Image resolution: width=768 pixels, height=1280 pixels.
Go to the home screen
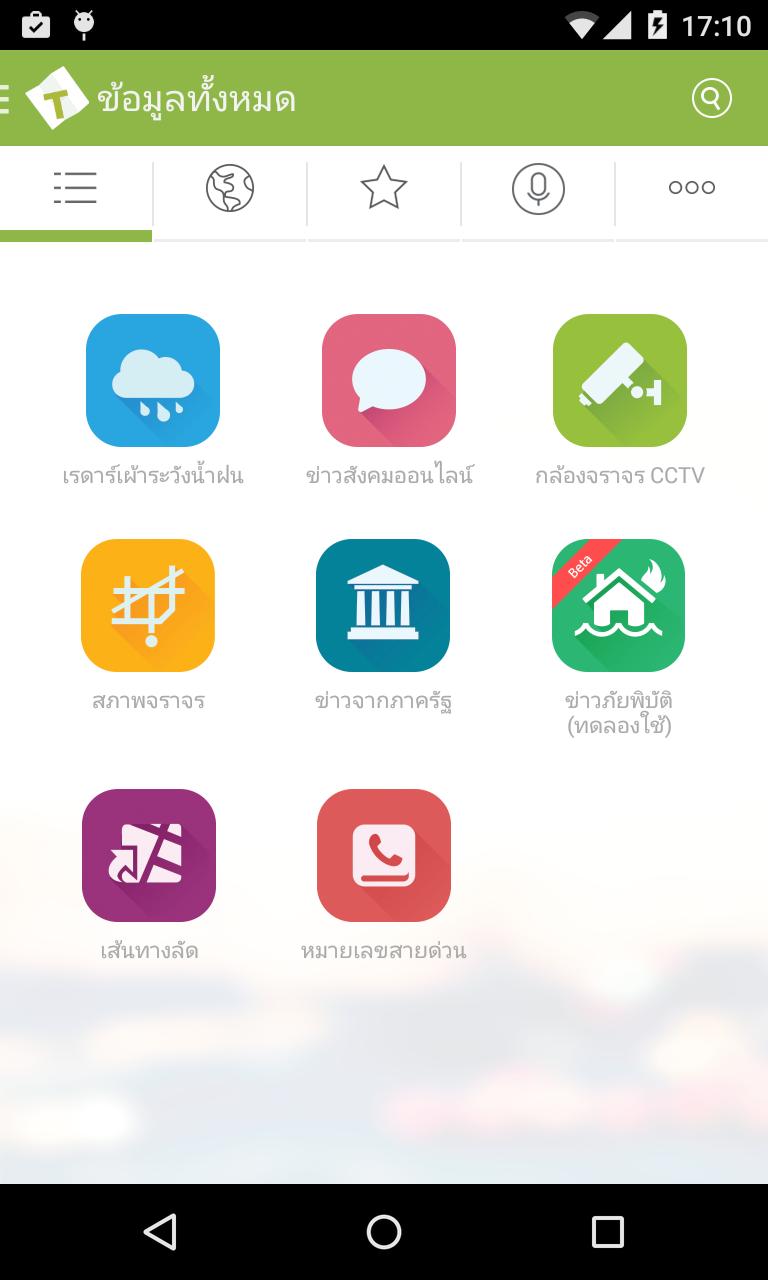click(384, 1232)
